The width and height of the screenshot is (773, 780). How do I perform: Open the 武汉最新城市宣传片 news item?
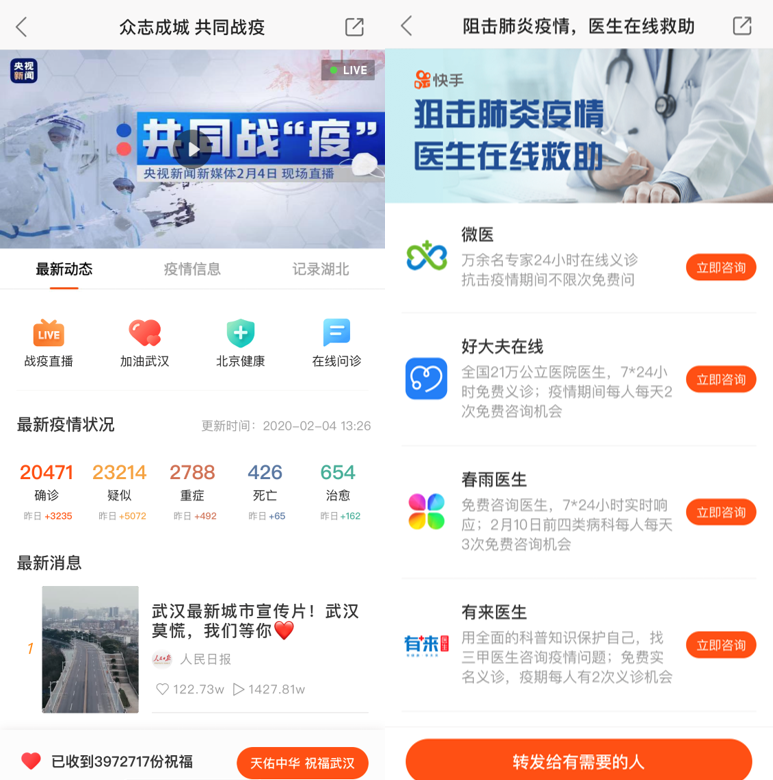[x=254, y=620]
